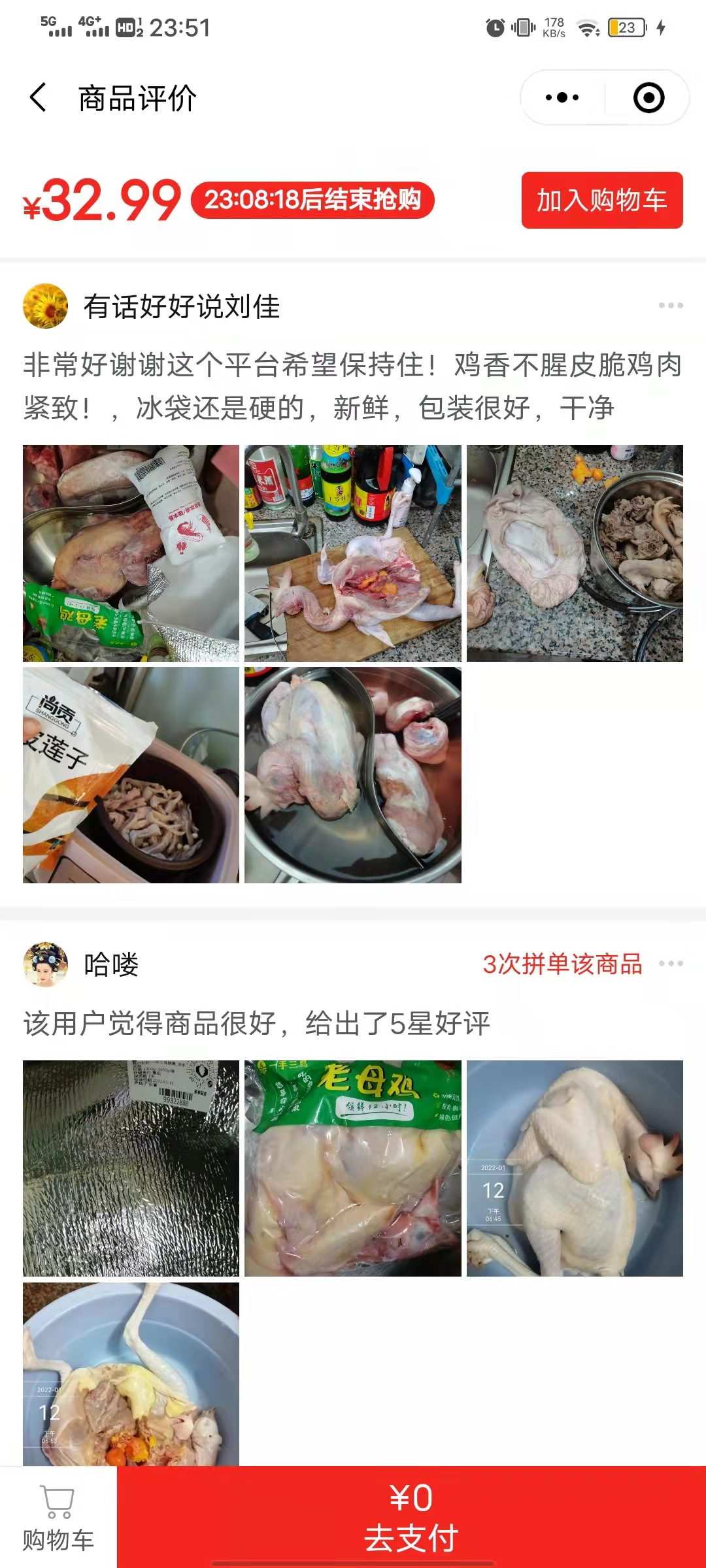Open options for 有话好好说刘佳's review
This screenshot has width=706, height=1568.
click(671, 306)
